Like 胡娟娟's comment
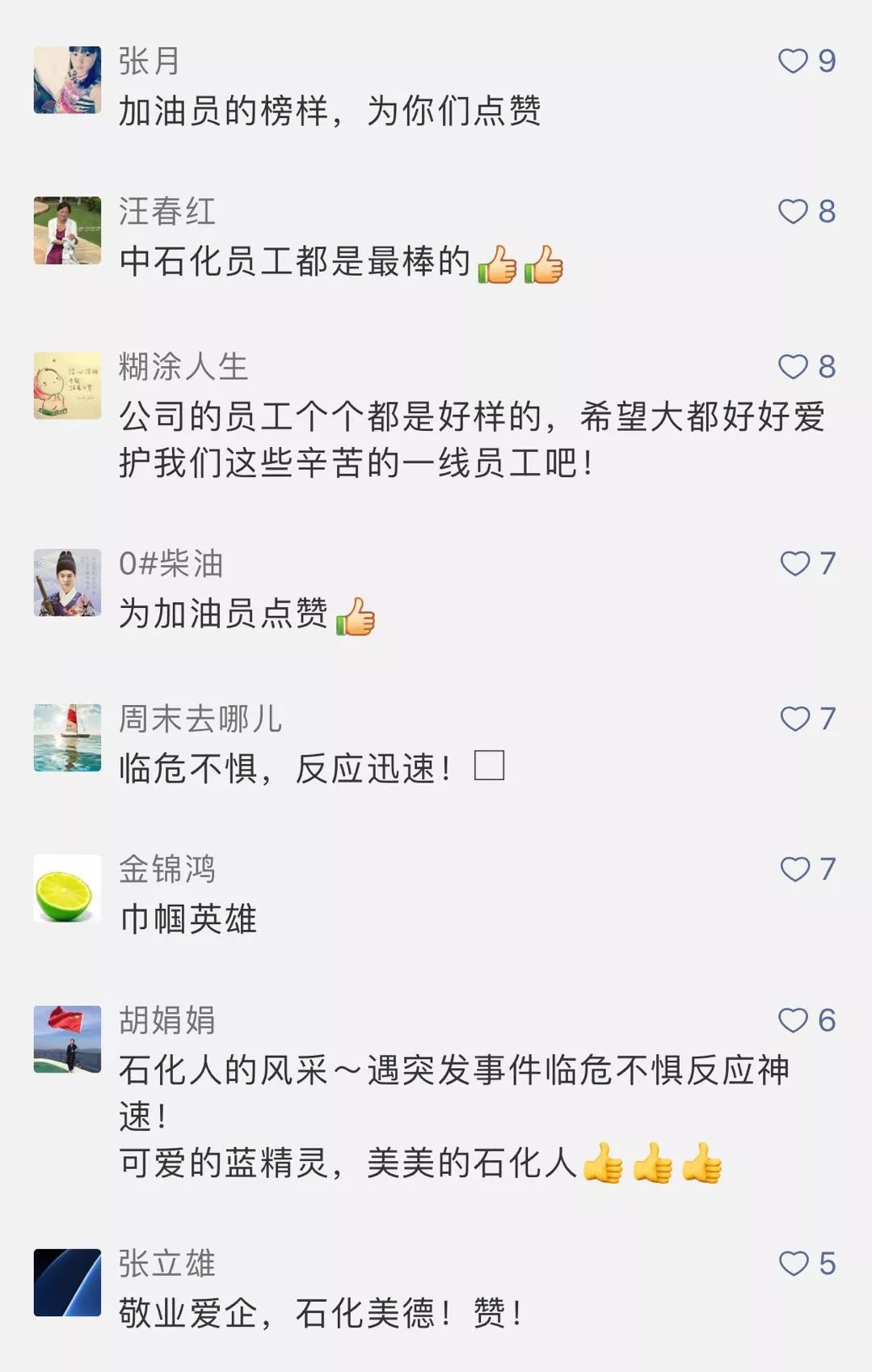 coord(793,1020)
